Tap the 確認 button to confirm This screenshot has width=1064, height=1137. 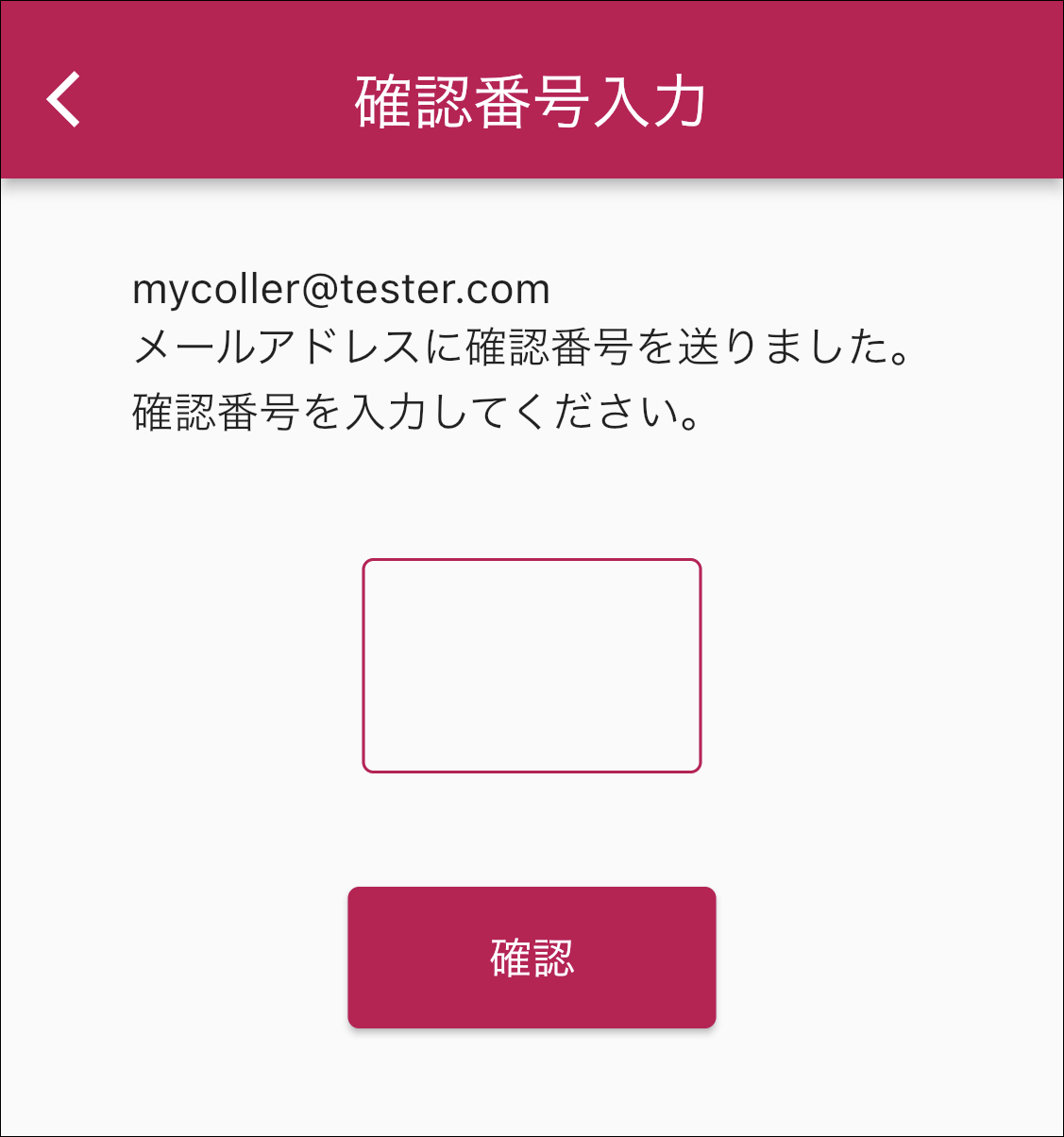coord(532,957)
